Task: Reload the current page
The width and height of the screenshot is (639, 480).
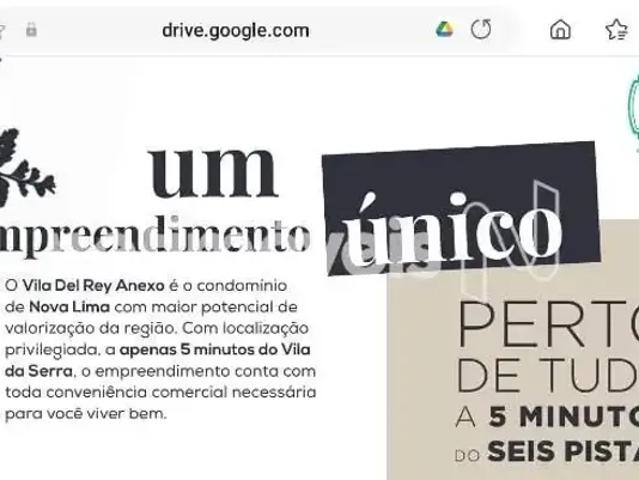Action: (481, 30)
